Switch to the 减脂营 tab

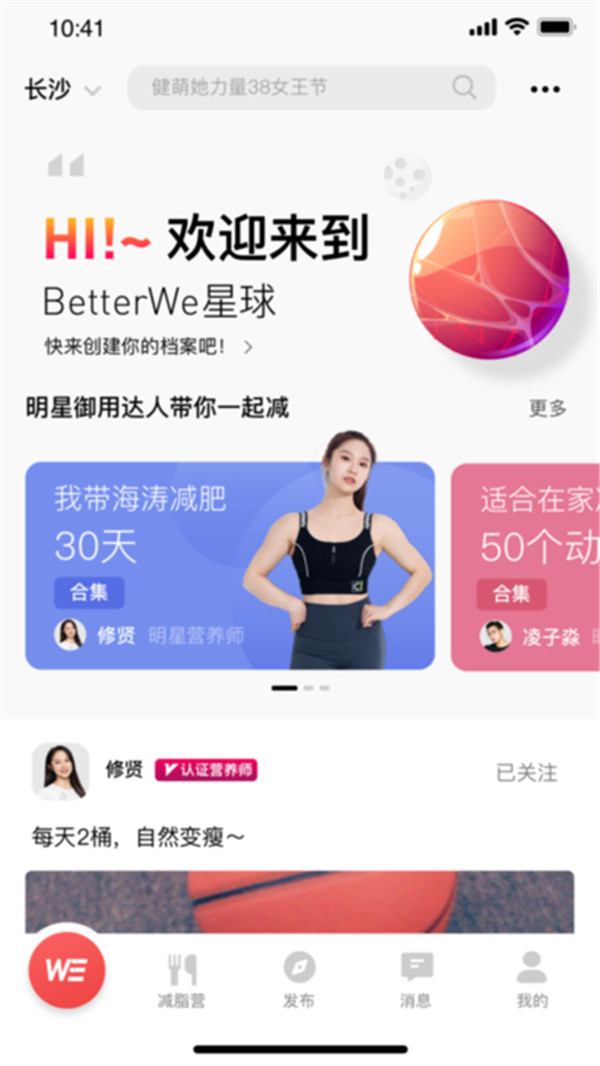click(181, 980)
